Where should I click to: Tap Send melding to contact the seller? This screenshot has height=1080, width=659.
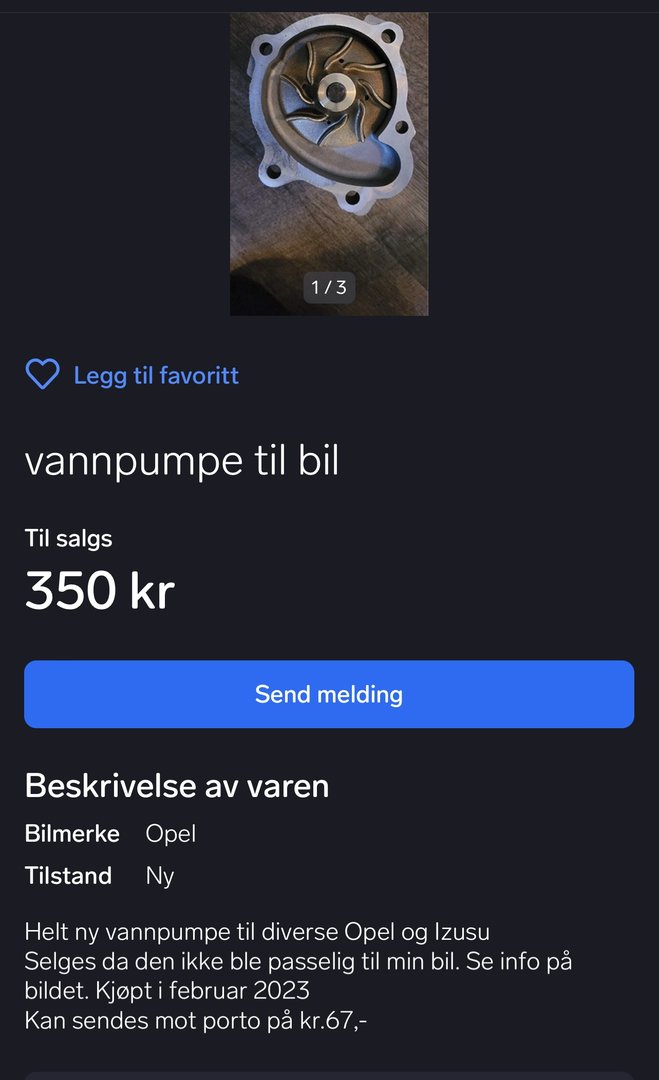pos(329,694)
